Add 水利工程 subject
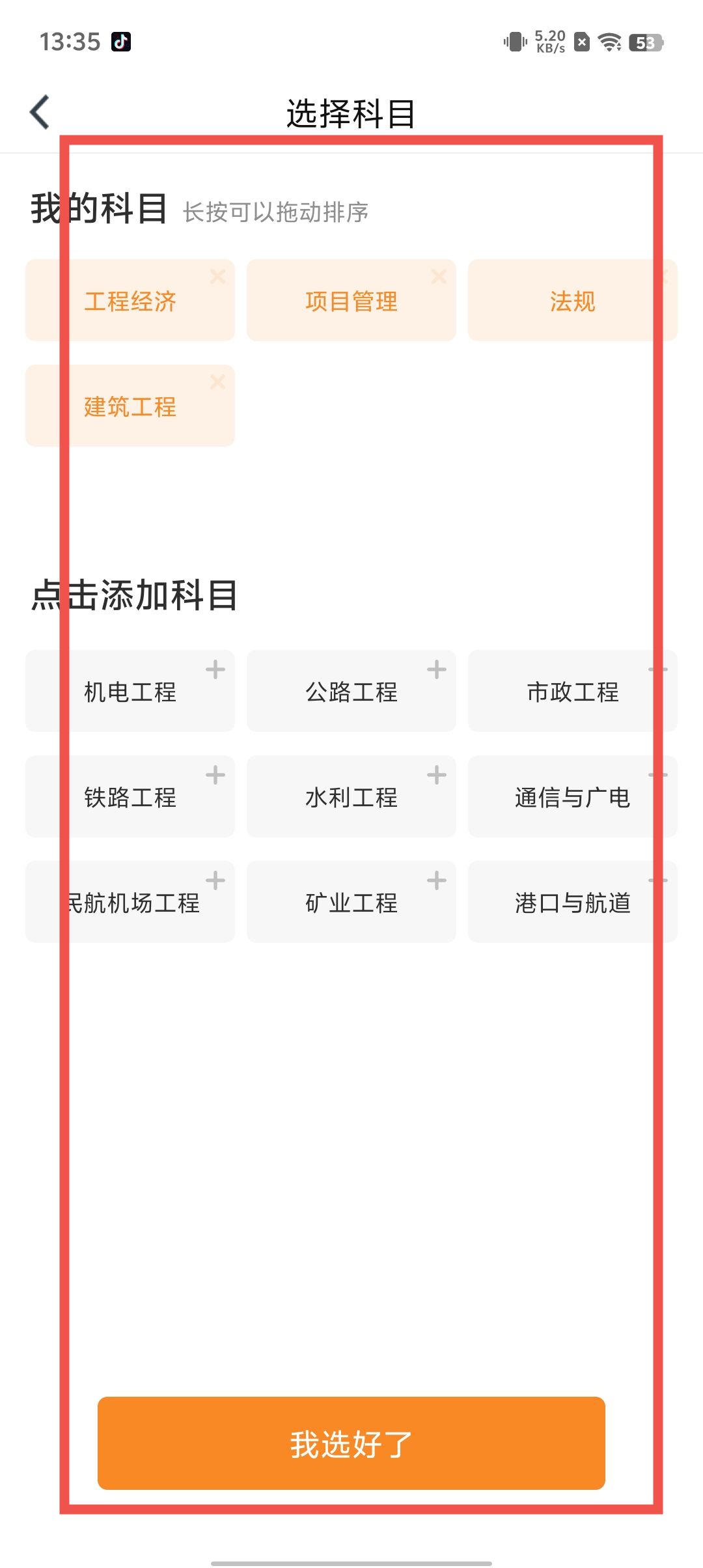This screenshot has height=1568, width=703. (x=351, y=797)
